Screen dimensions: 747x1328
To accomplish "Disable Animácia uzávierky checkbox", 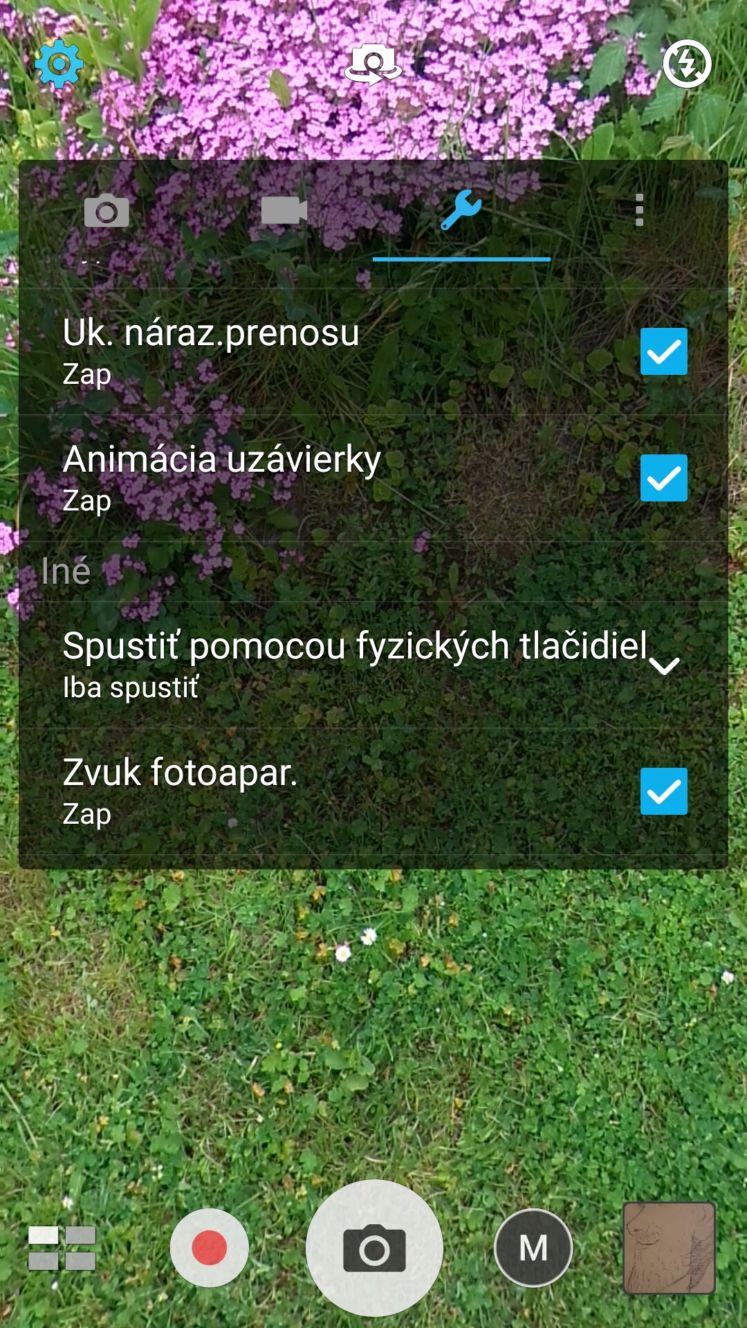I will pos(664,477).
